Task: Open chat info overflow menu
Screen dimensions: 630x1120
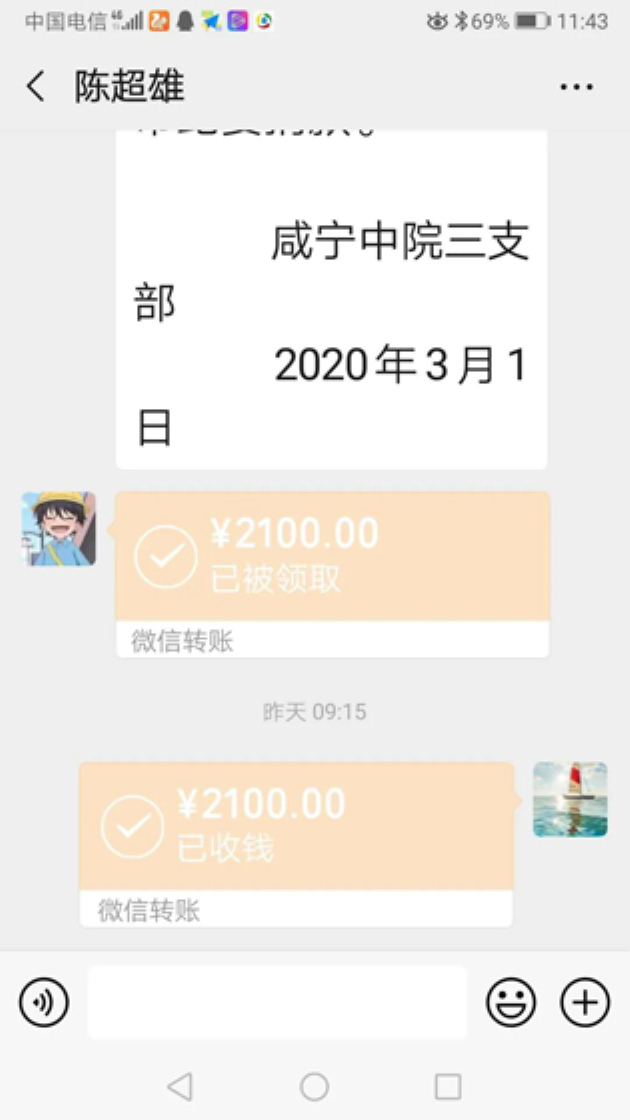Action: [x=576, y=87]
